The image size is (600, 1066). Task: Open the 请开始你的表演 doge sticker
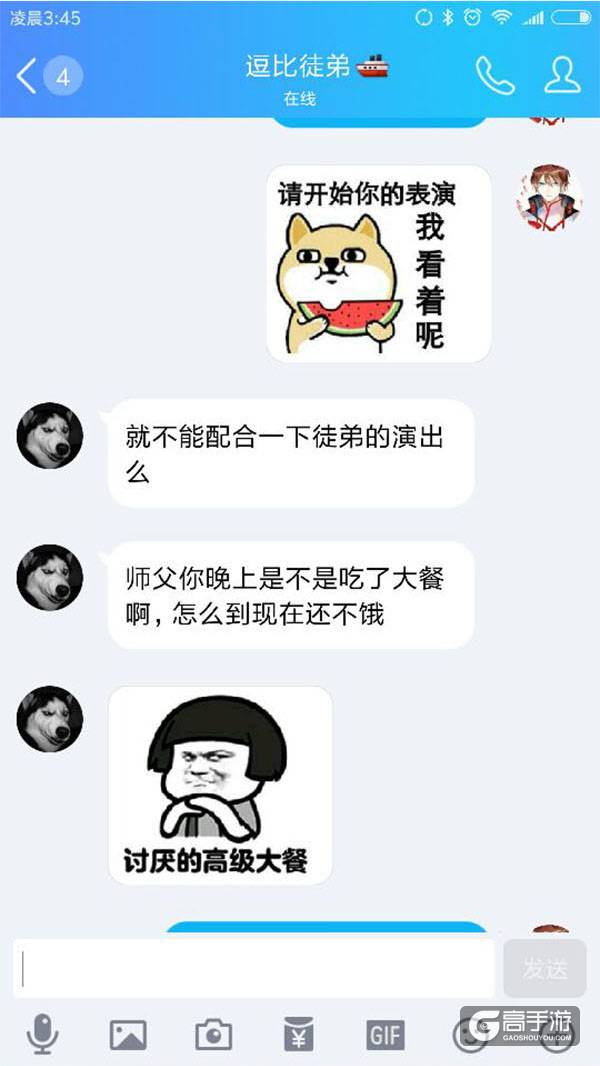378,264
